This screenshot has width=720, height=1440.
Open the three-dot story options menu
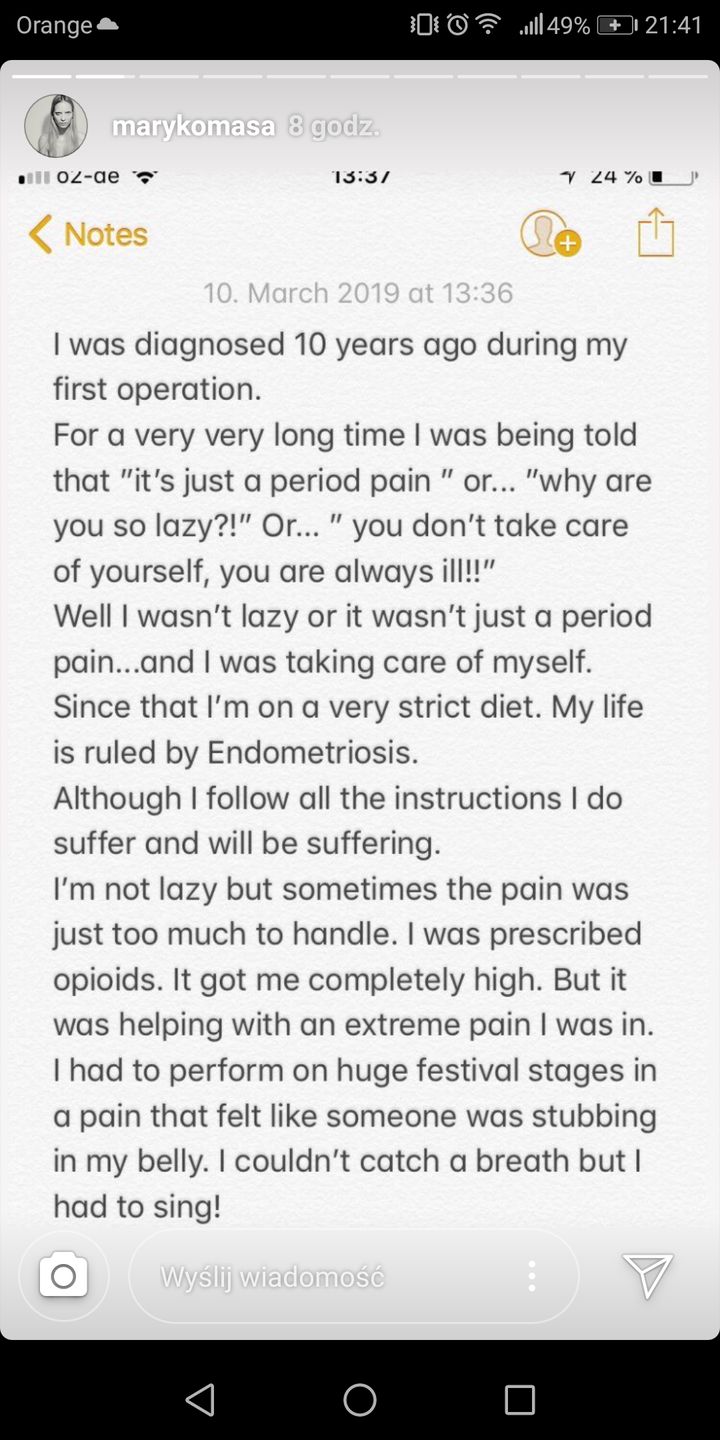coord(532,1276)
